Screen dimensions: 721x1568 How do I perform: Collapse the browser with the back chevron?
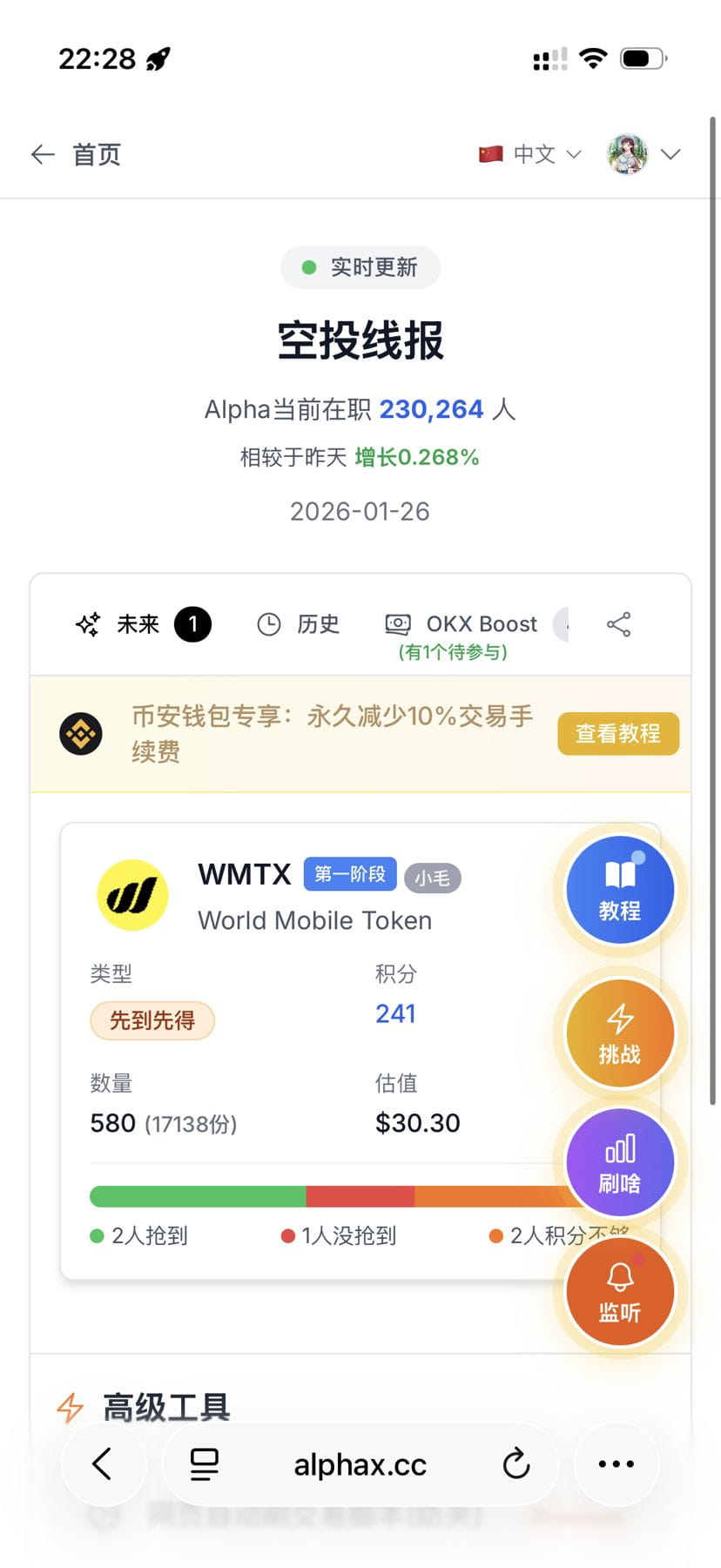pos(104,1464)
